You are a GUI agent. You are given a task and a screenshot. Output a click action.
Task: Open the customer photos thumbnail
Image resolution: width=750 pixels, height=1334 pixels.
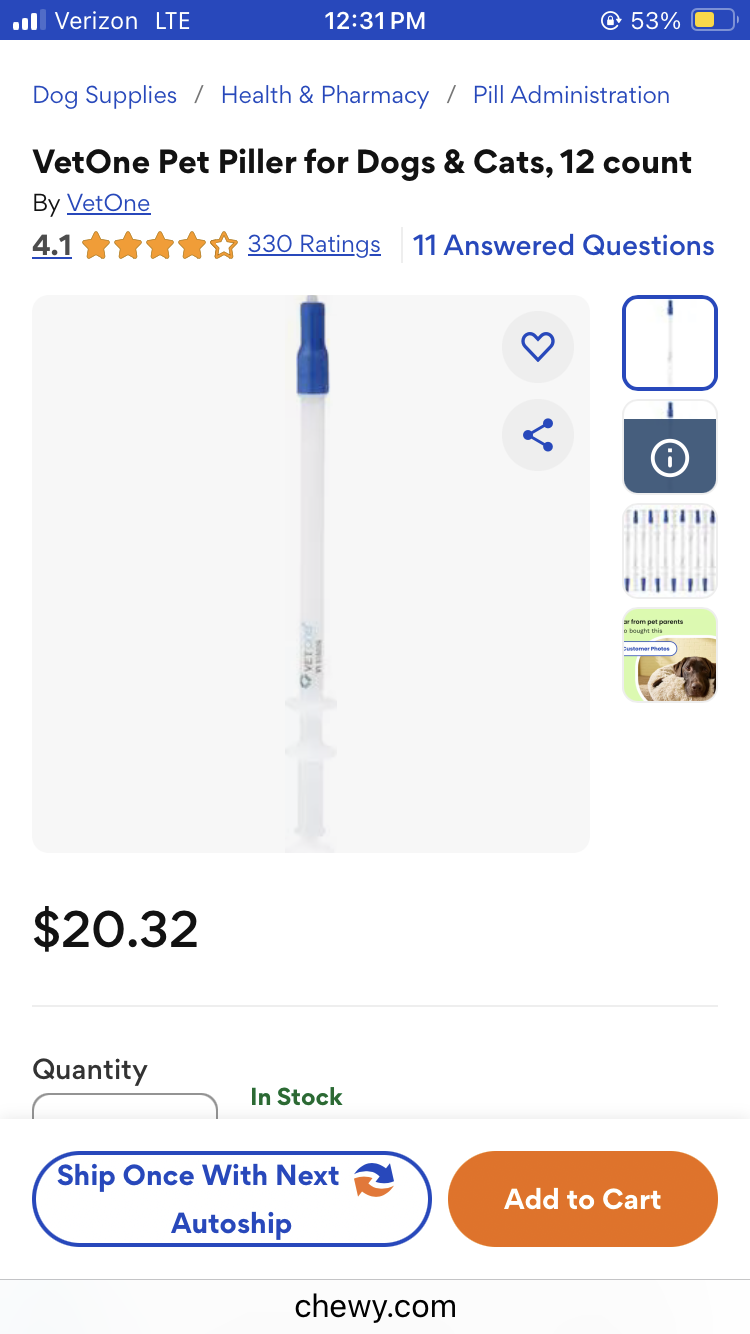(x=670, y=655)
